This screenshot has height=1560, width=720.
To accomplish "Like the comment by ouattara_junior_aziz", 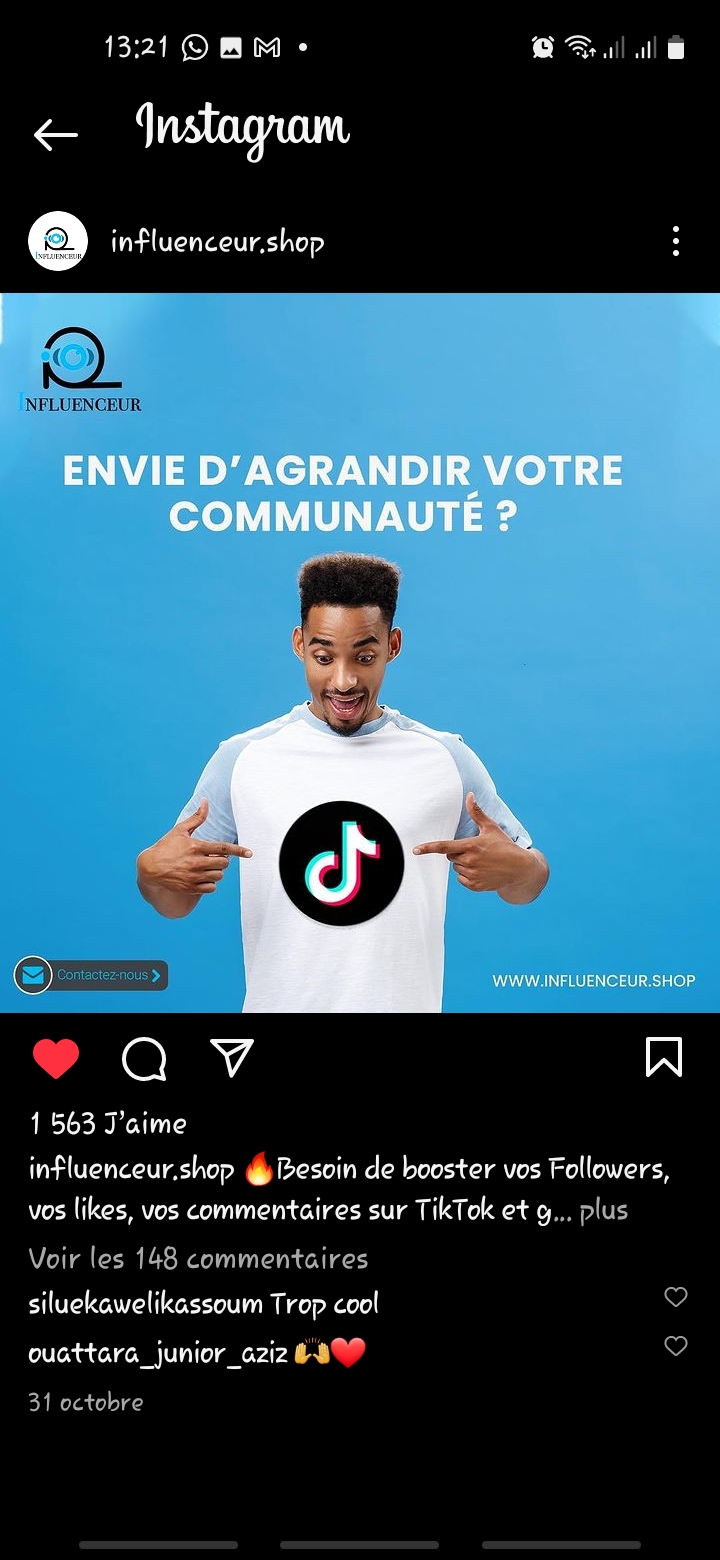I will [x=676, y=1346].
